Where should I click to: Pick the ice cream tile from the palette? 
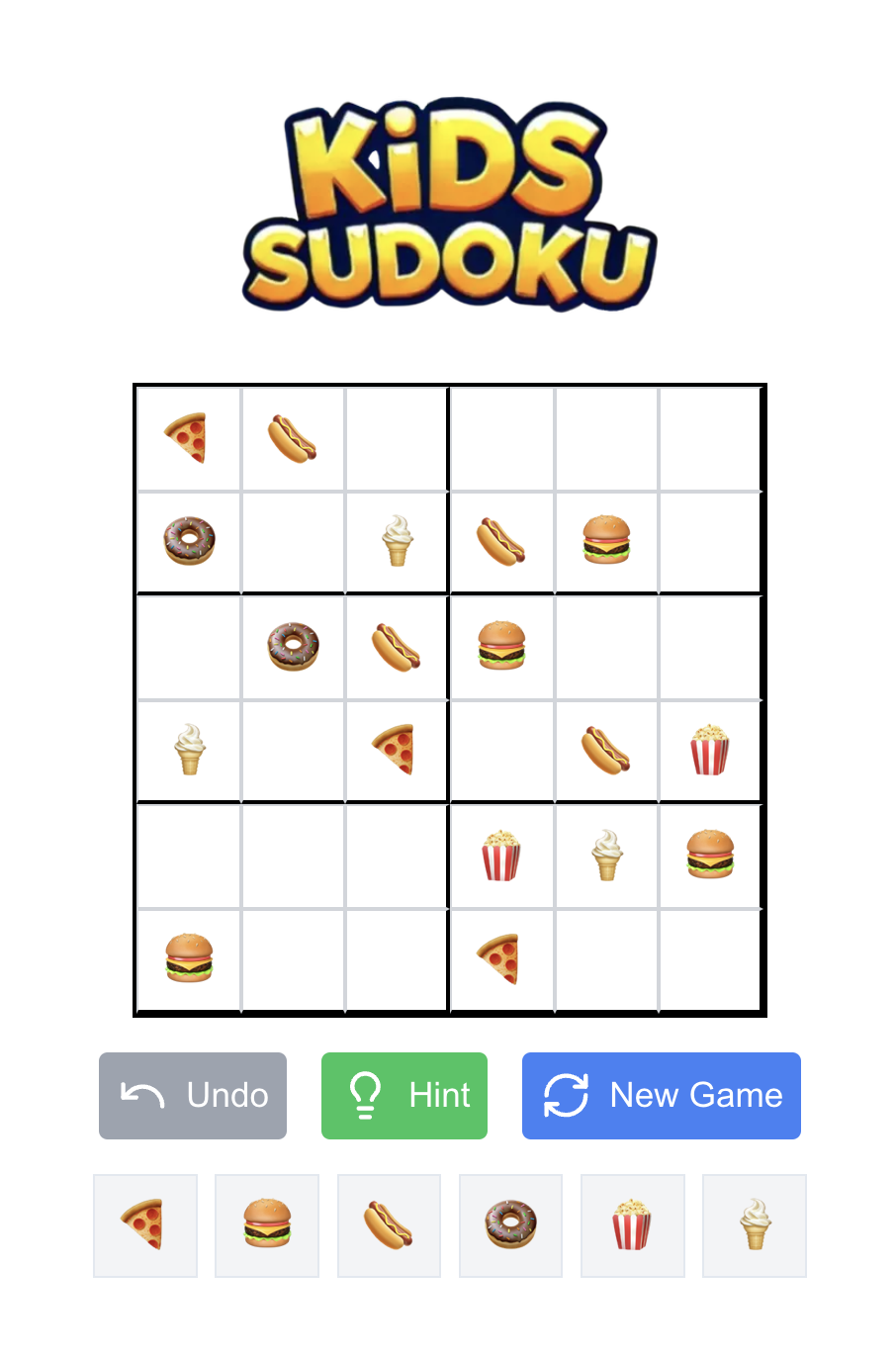pyautogui.click(x=755, y=1225)
